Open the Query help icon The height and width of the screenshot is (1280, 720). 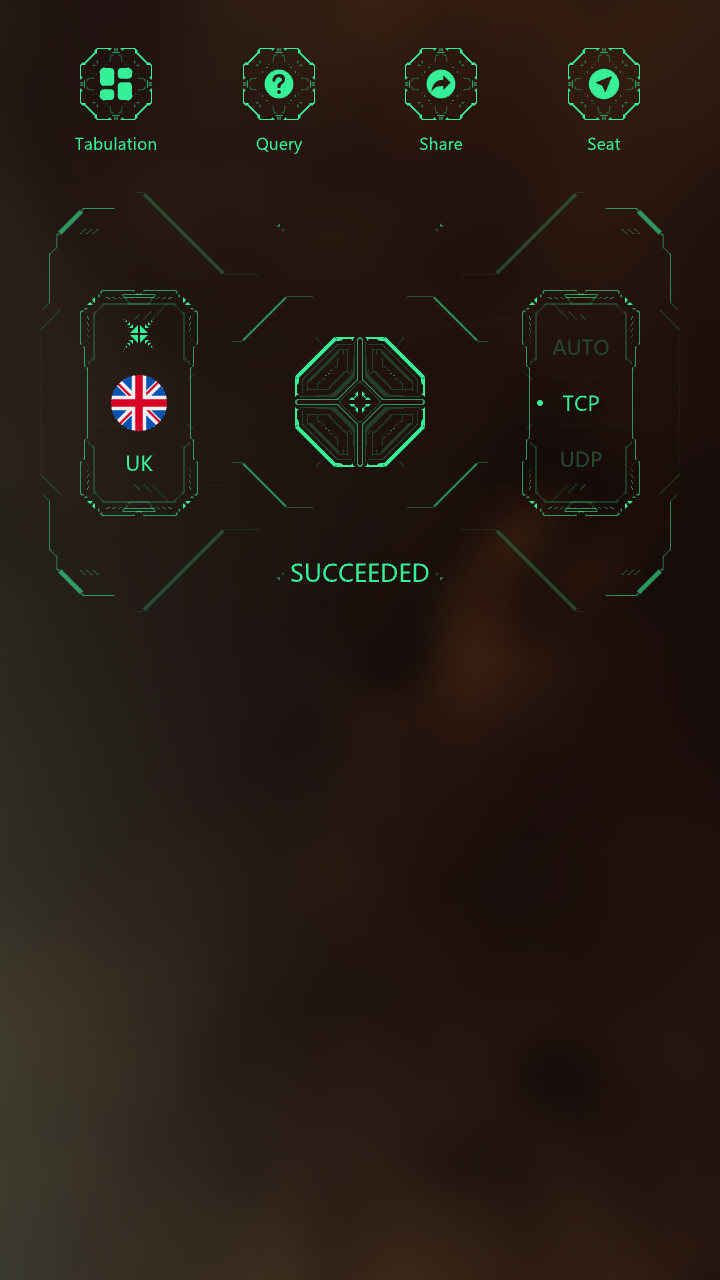click(x=278, y=85)
